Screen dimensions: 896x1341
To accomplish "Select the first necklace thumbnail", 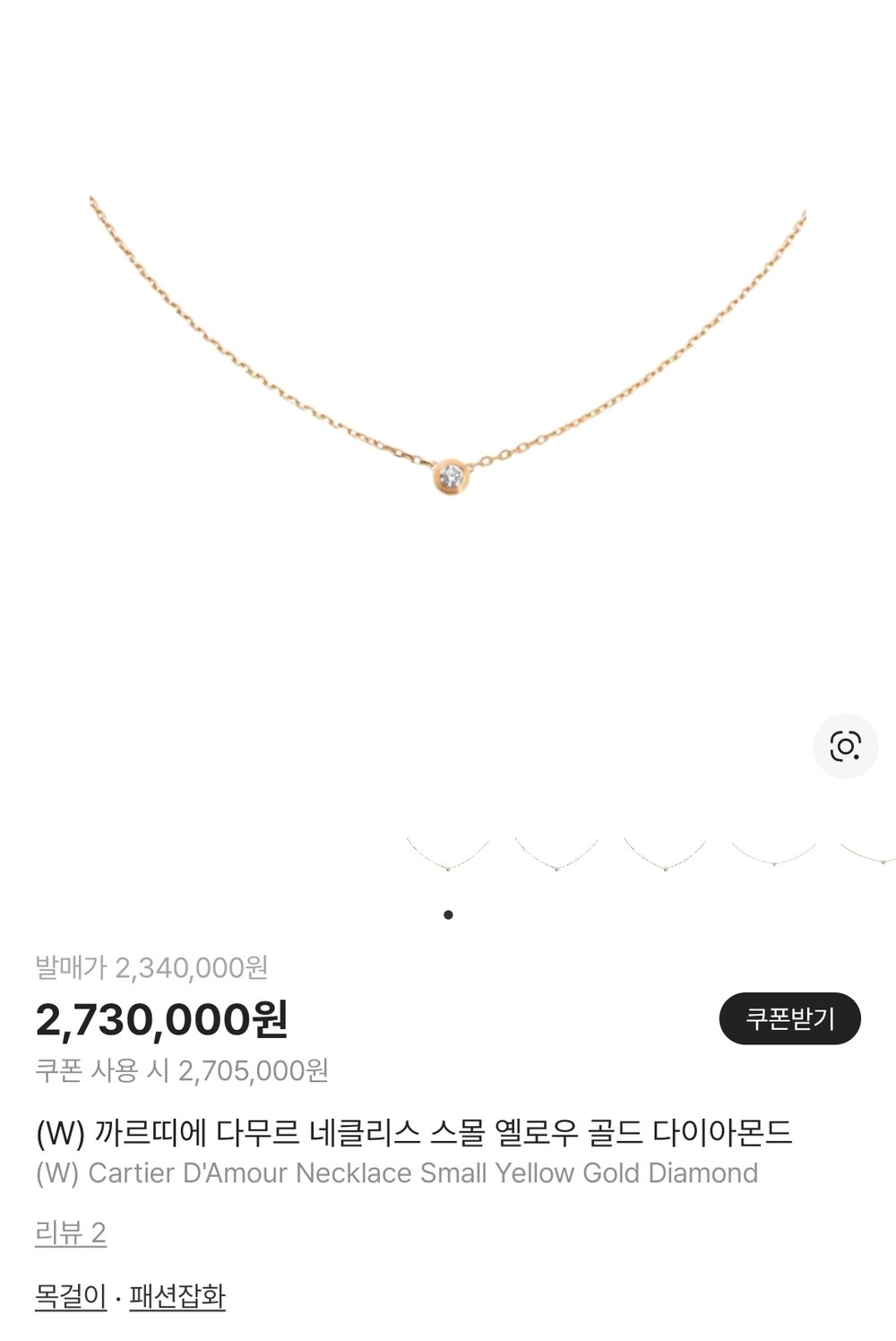I will (x=448, y=854).
